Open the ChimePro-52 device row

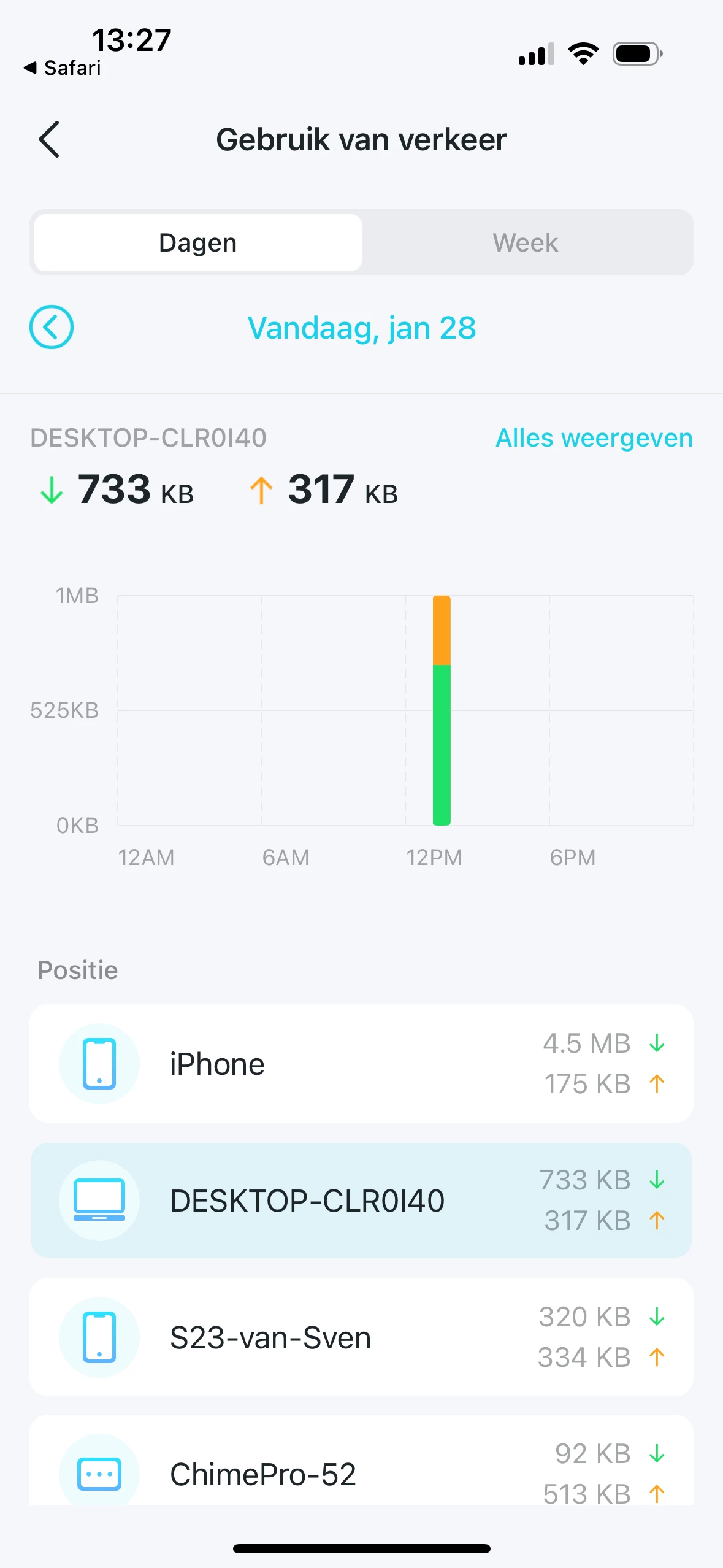pyautogui.click(x=361, y=1466)
